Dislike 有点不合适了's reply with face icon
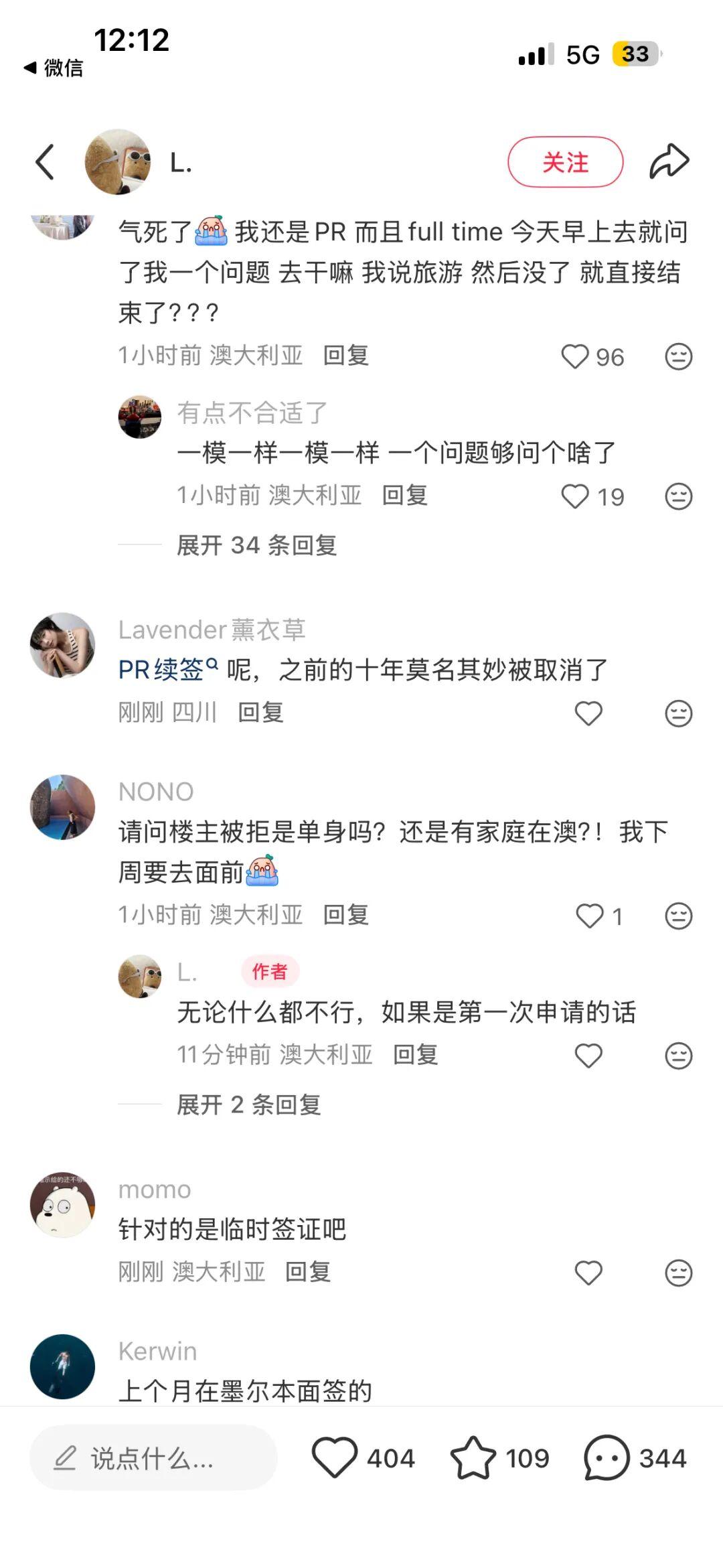Screen dimensions: 723x1568 coord(678,496)
